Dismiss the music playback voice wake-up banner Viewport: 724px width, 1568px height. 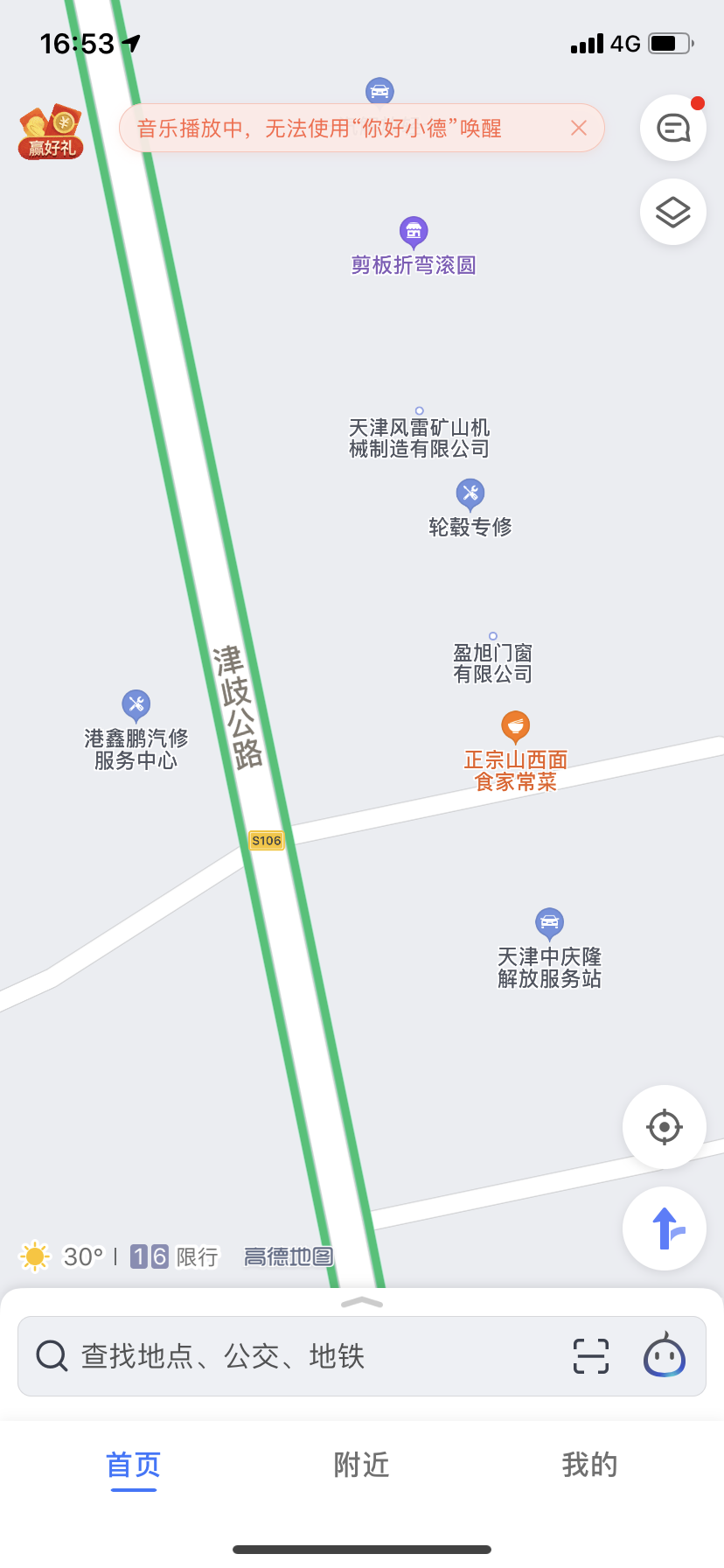(x=579, y=129)
